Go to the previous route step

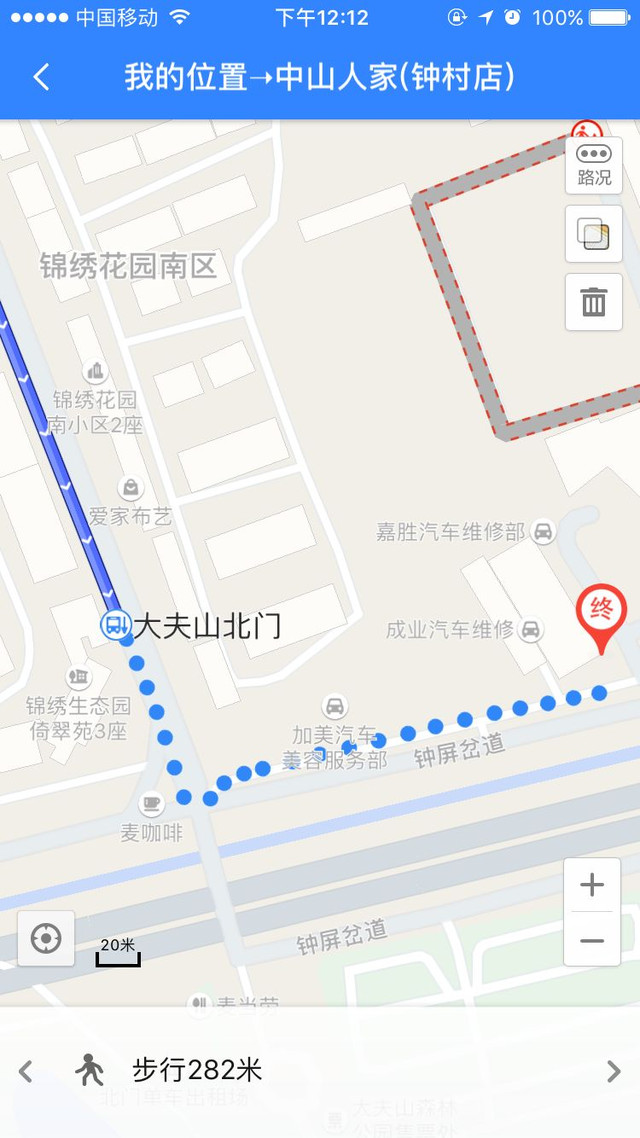tap(25, 1071)
